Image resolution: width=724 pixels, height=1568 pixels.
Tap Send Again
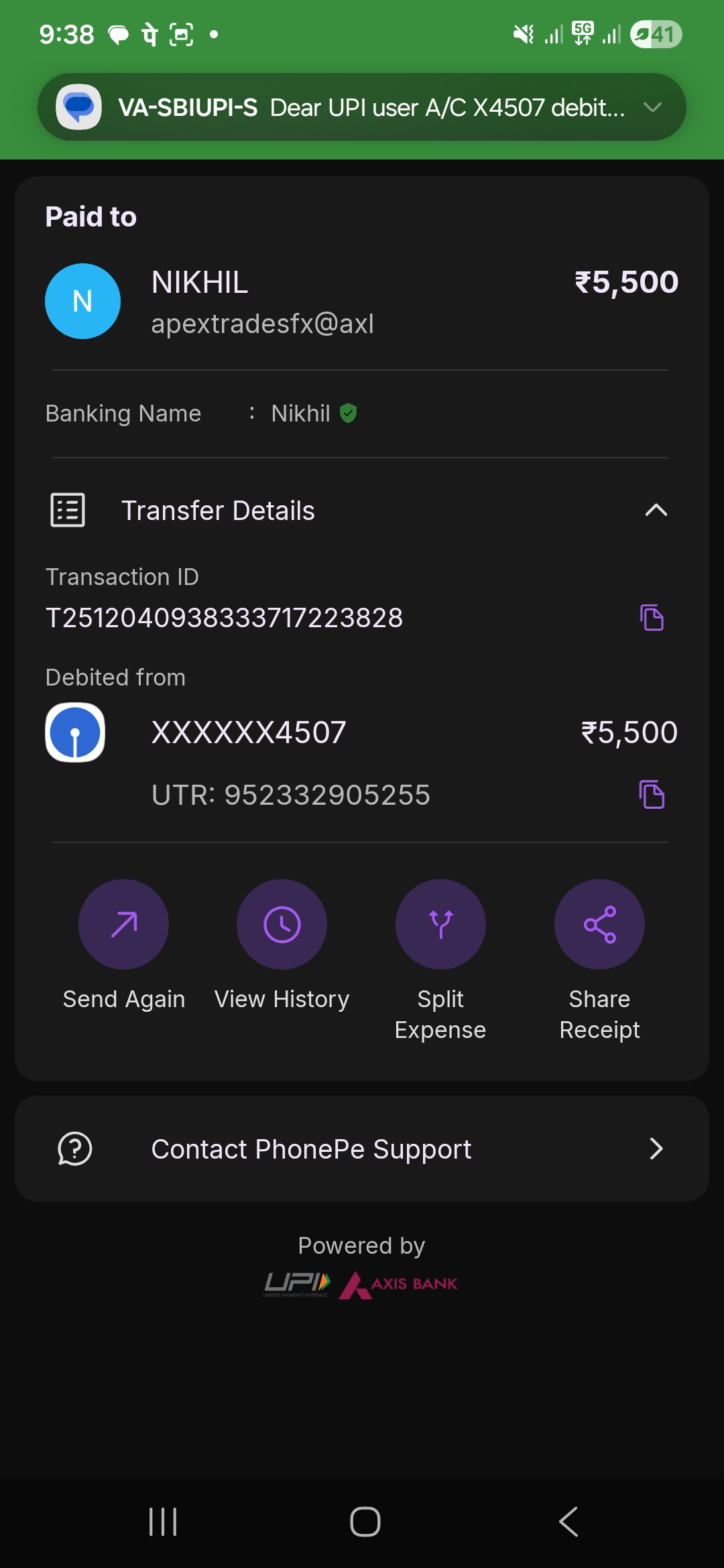point(123,925)
